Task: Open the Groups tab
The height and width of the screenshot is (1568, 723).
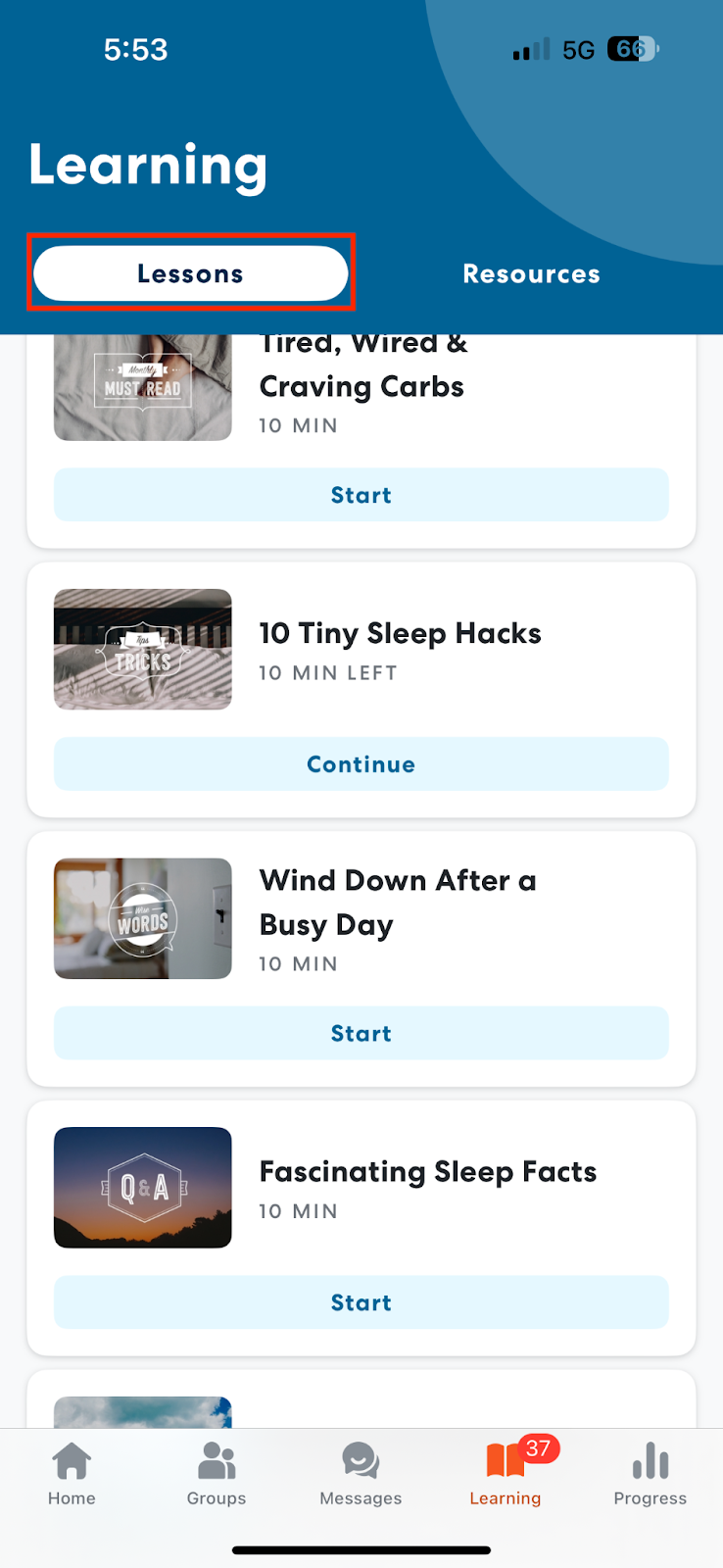Action: (x=217, y=1473)
